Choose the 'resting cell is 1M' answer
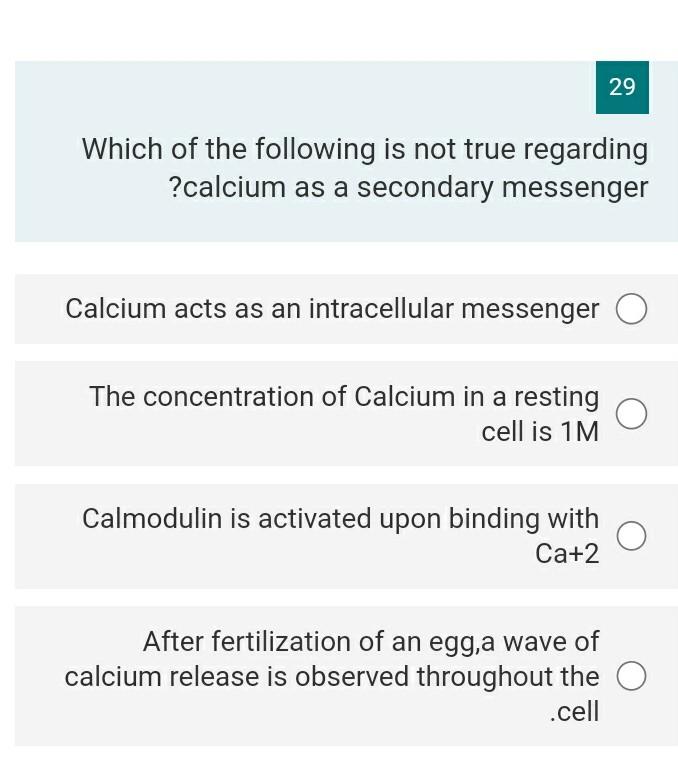The width and height of the screenshot is (678, 770). point(631,414)
